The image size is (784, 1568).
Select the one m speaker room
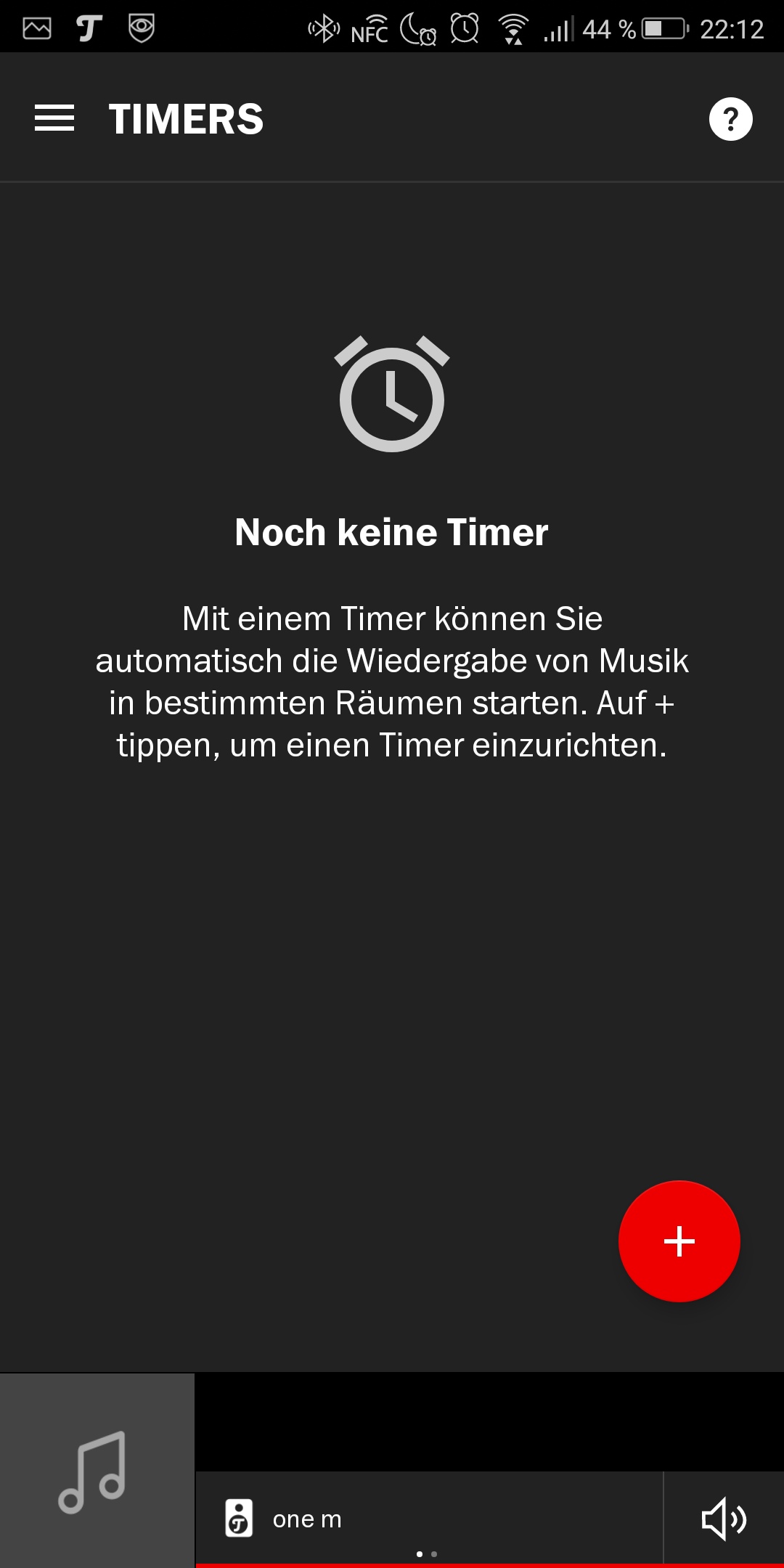(306, 1519)
